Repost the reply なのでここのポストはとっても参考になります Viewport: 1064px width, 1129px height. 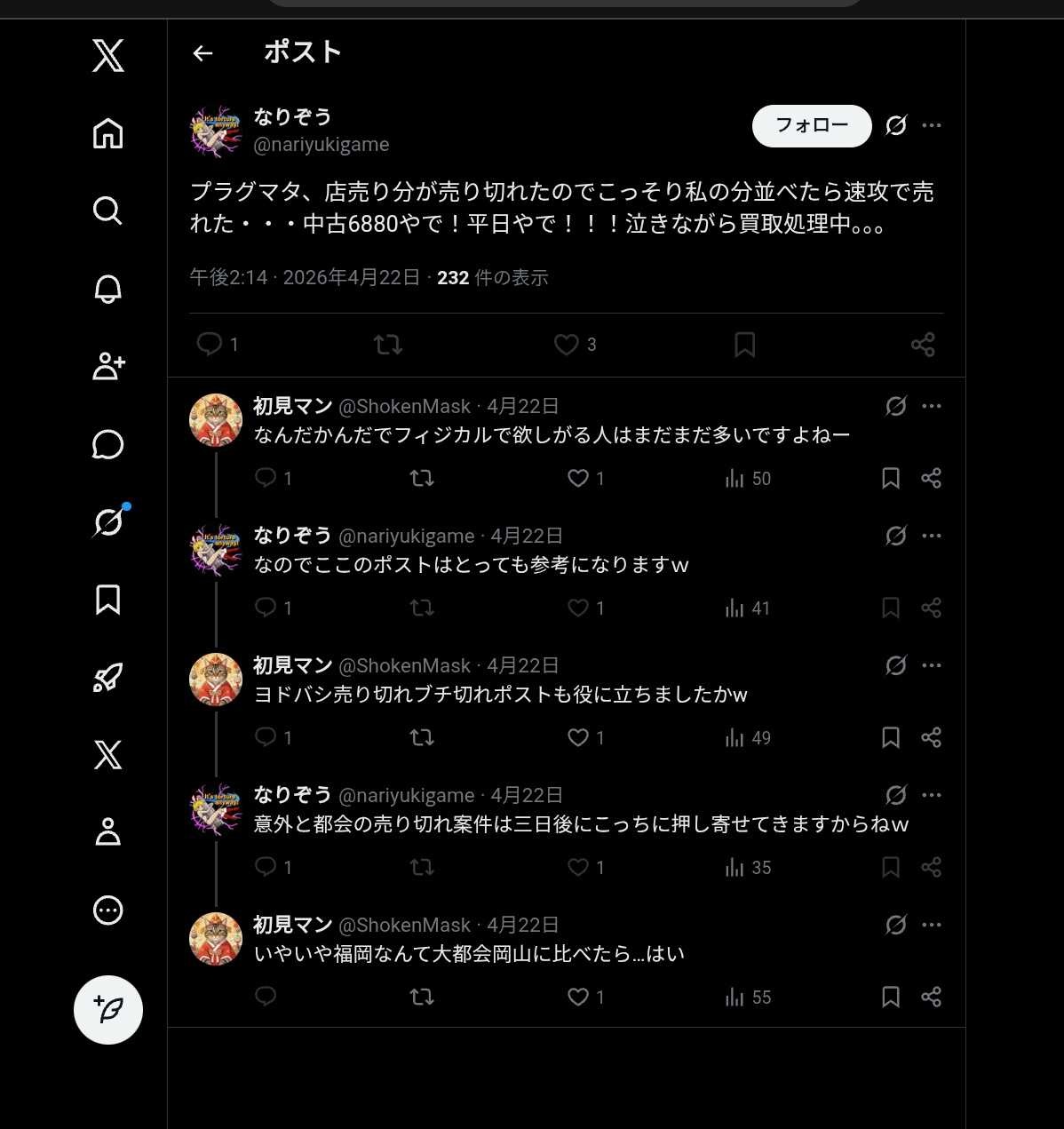click(422, 608)
